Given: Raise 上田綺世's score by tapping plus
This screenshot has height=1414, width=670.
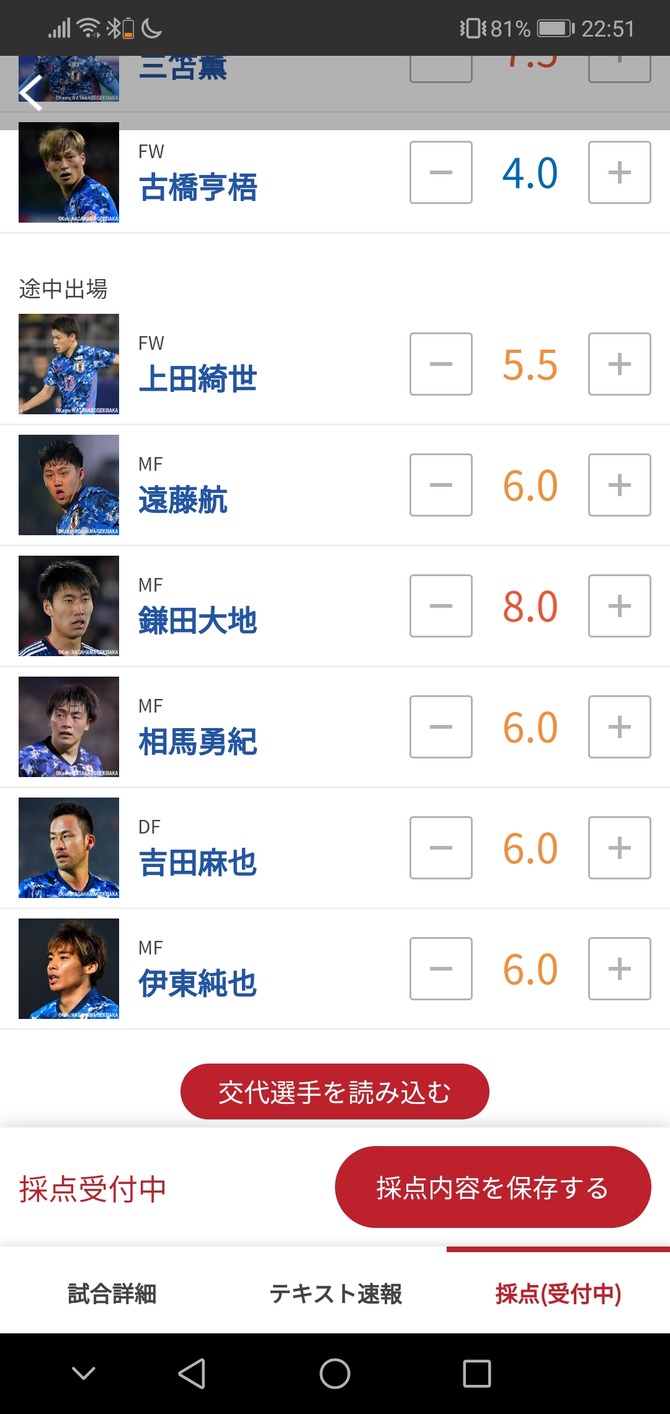Looking at the screenshot, I should tap(619, 365).
